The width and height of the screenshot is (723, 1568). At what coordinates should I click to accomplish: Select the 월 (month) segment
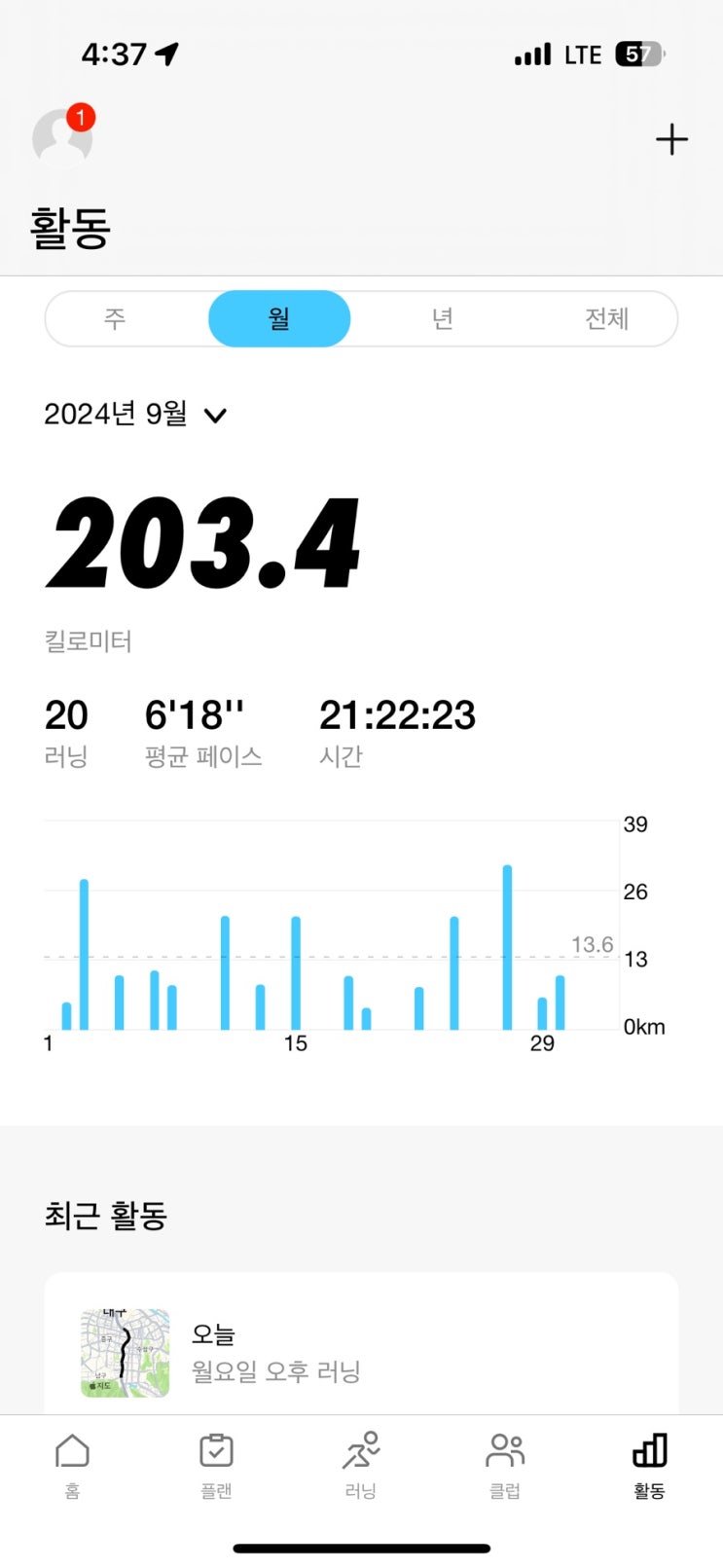click(279, 319)
